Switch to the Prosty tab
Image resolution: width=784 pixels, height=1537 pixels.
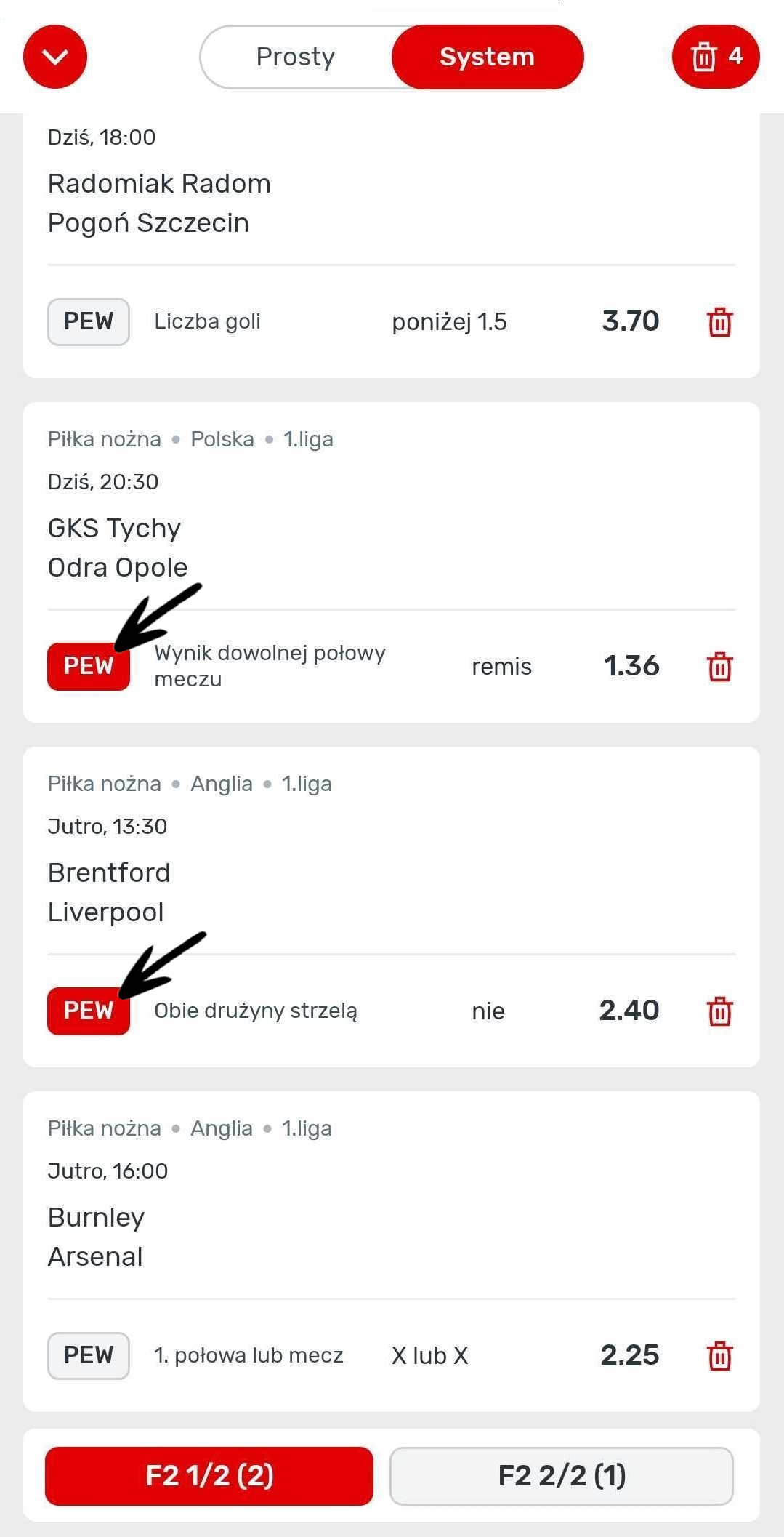coord(295,57)
